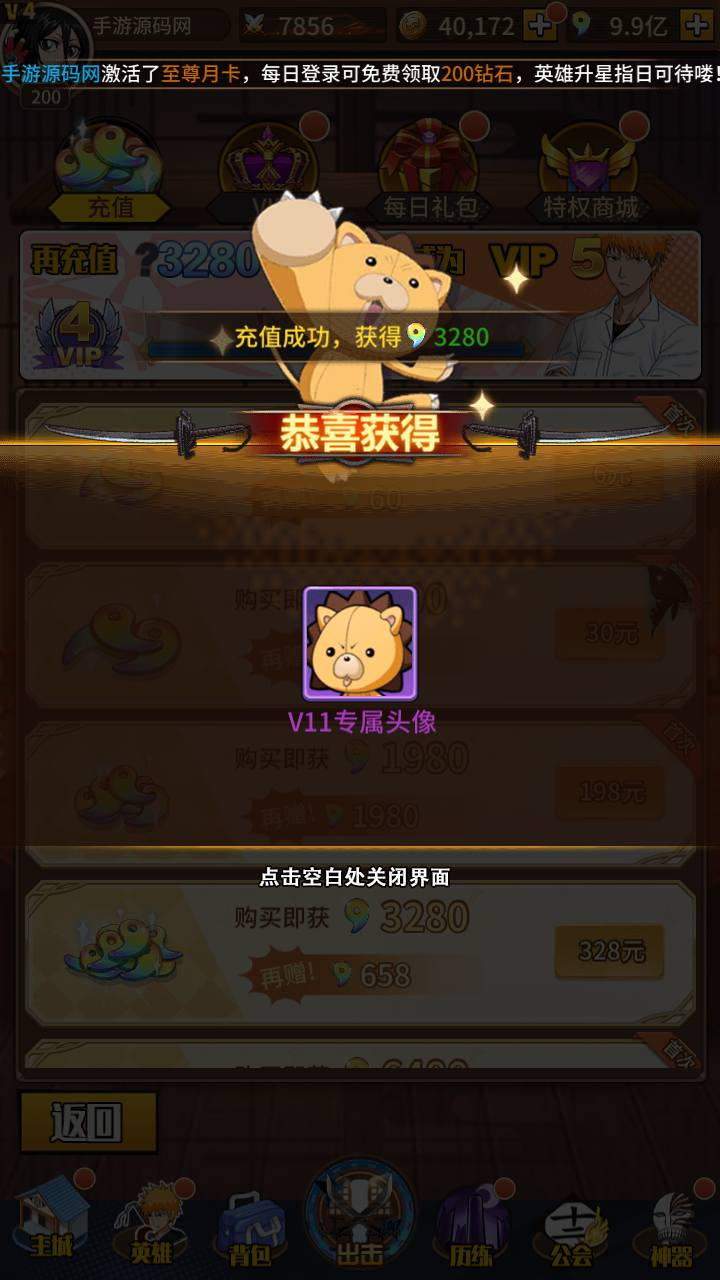Open the 每日礼包 daily gift tab
The height and width of the screenshot is (1280, 720).
click(x=432, y=172)
